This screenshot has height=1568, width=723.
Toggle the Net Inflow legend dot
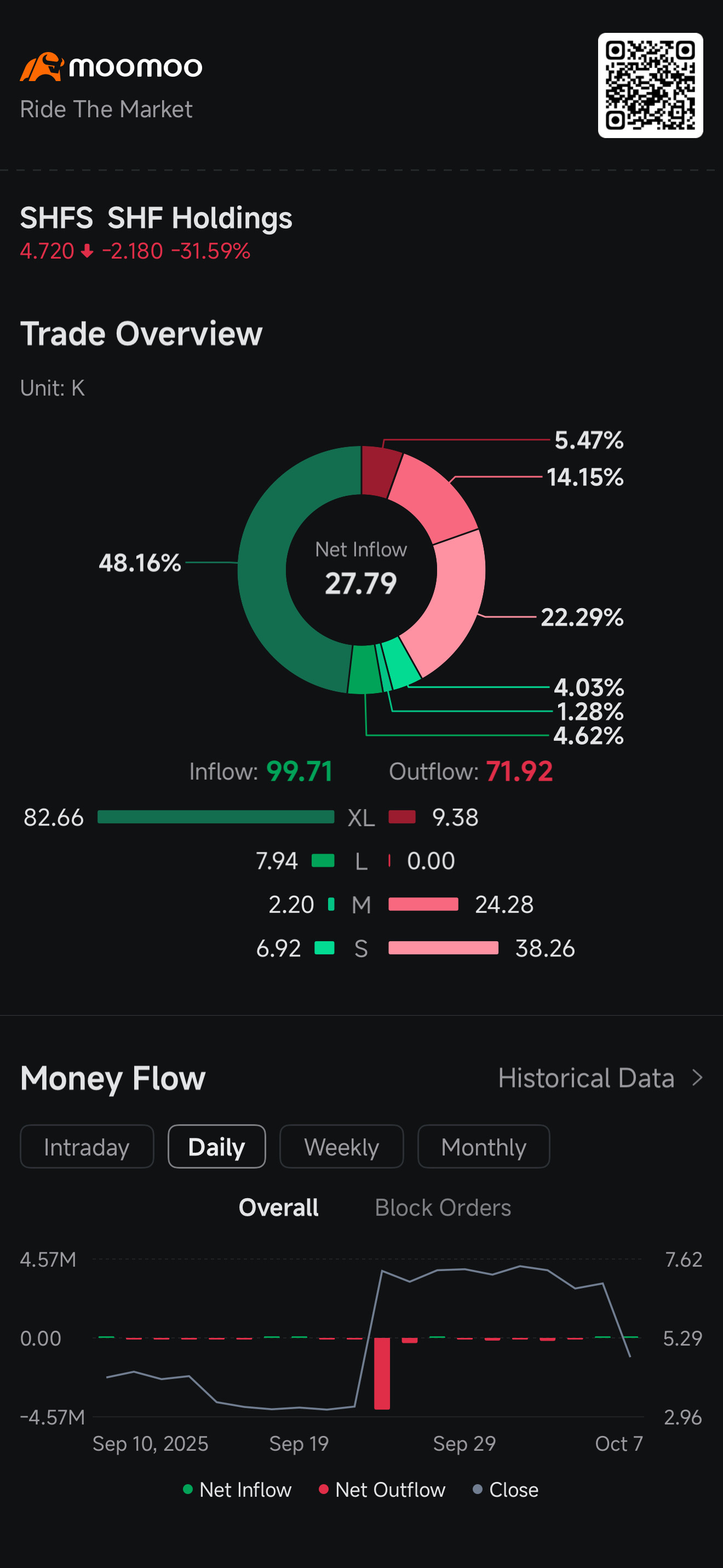tap(188, 1489)
